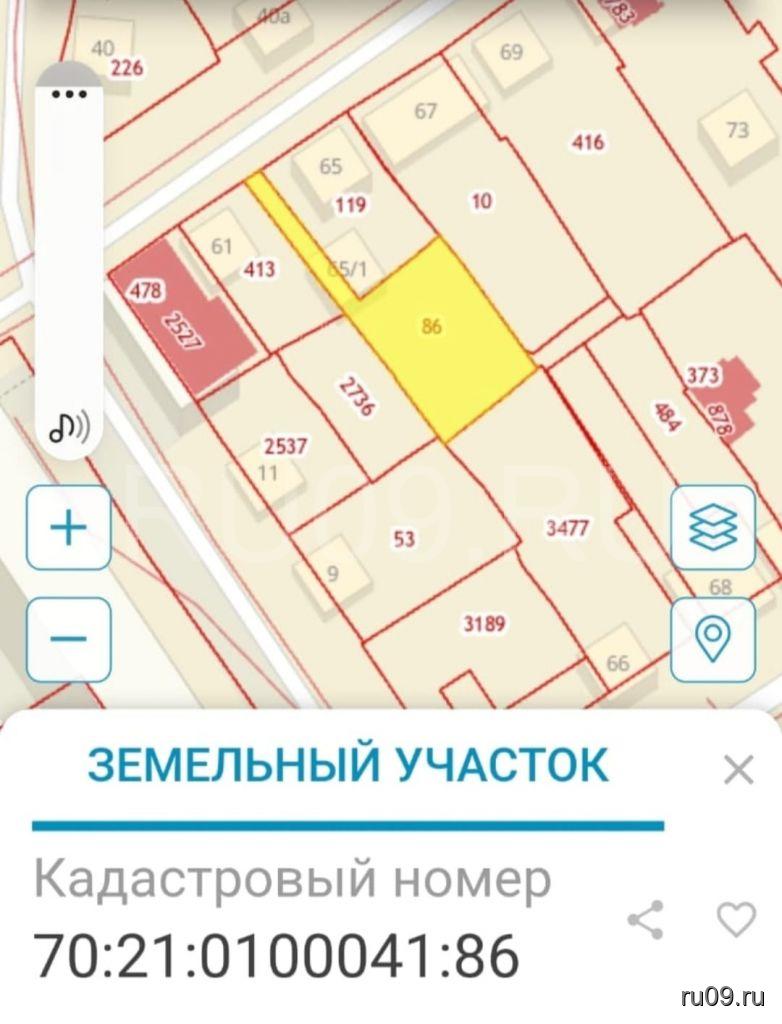Add this land plot to favorites
The width and height of the screenshot is (782, 1024).
(736, 919)
